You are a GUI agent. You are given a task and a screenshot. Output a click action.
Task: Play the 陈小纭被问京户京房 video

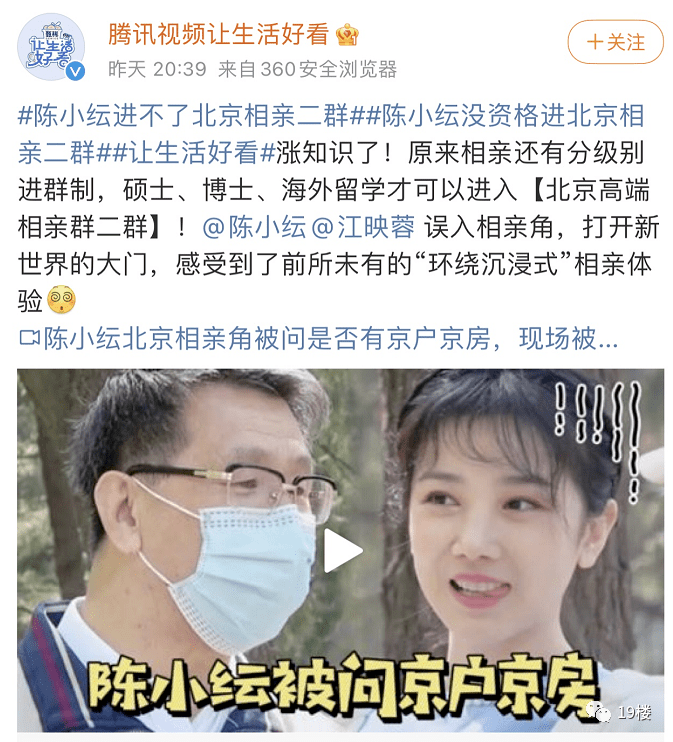click(x=341, y=551)
